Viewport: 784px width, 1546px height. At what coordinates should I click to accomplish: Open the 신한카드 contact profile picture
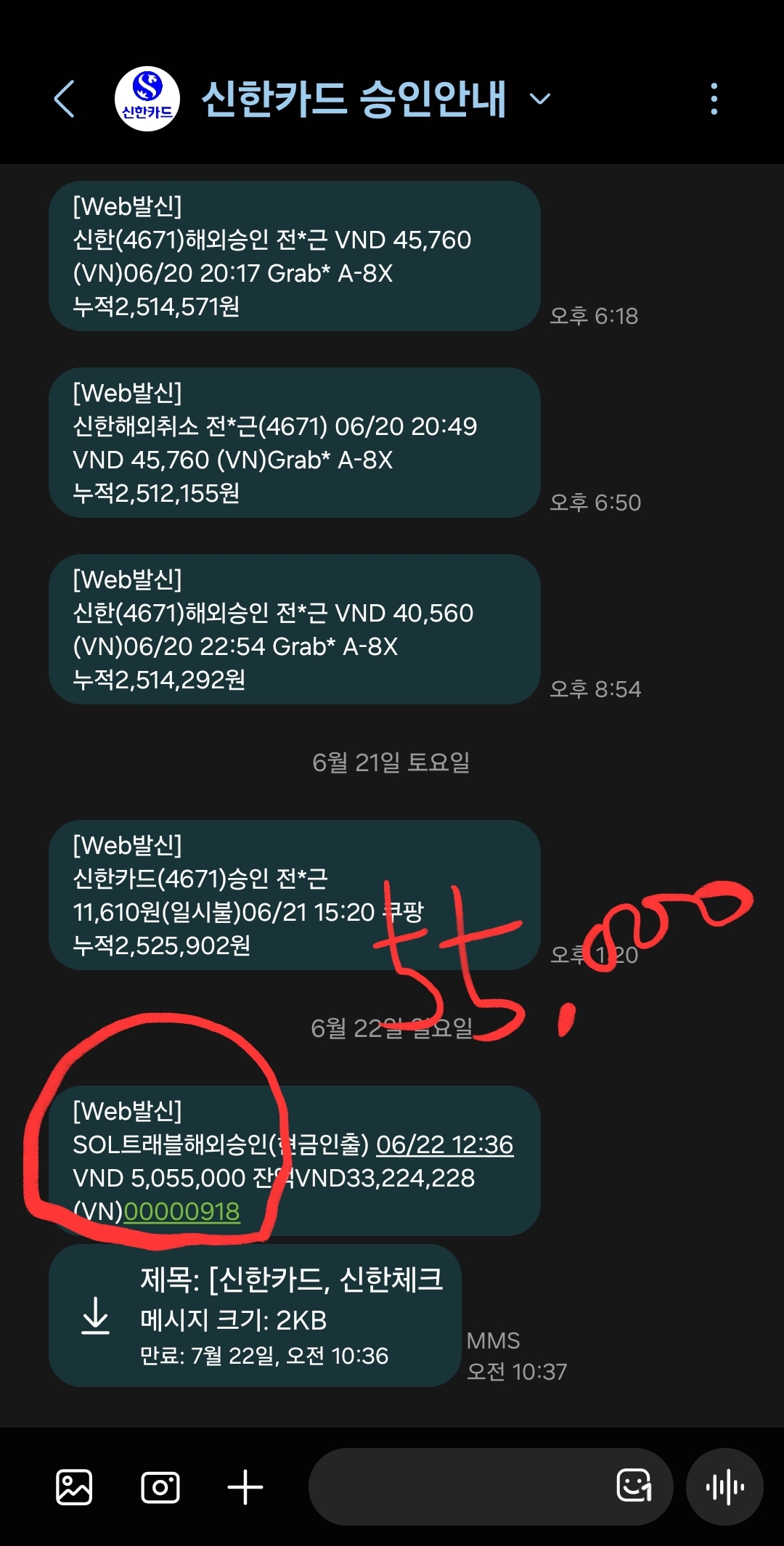[147, 99]
